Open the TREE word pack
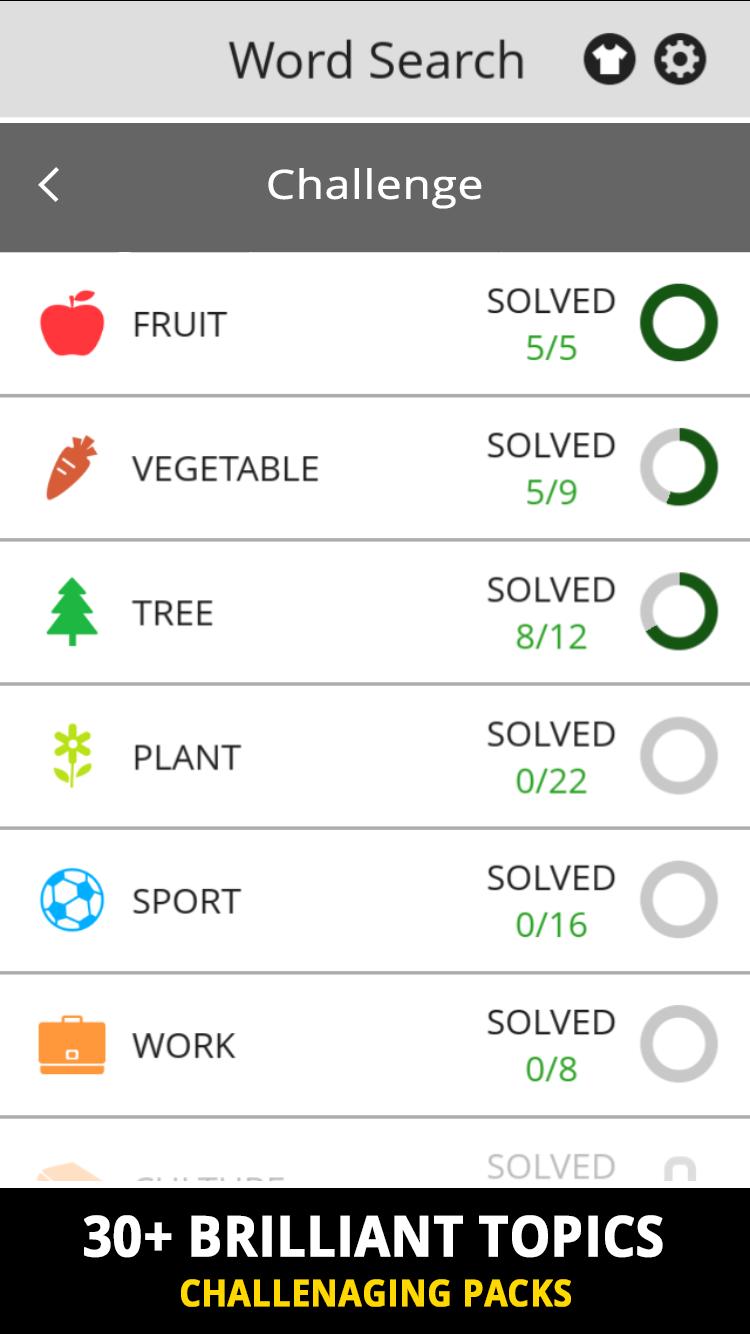Viewport: 750px width, 1334px height. coord(375,612)
